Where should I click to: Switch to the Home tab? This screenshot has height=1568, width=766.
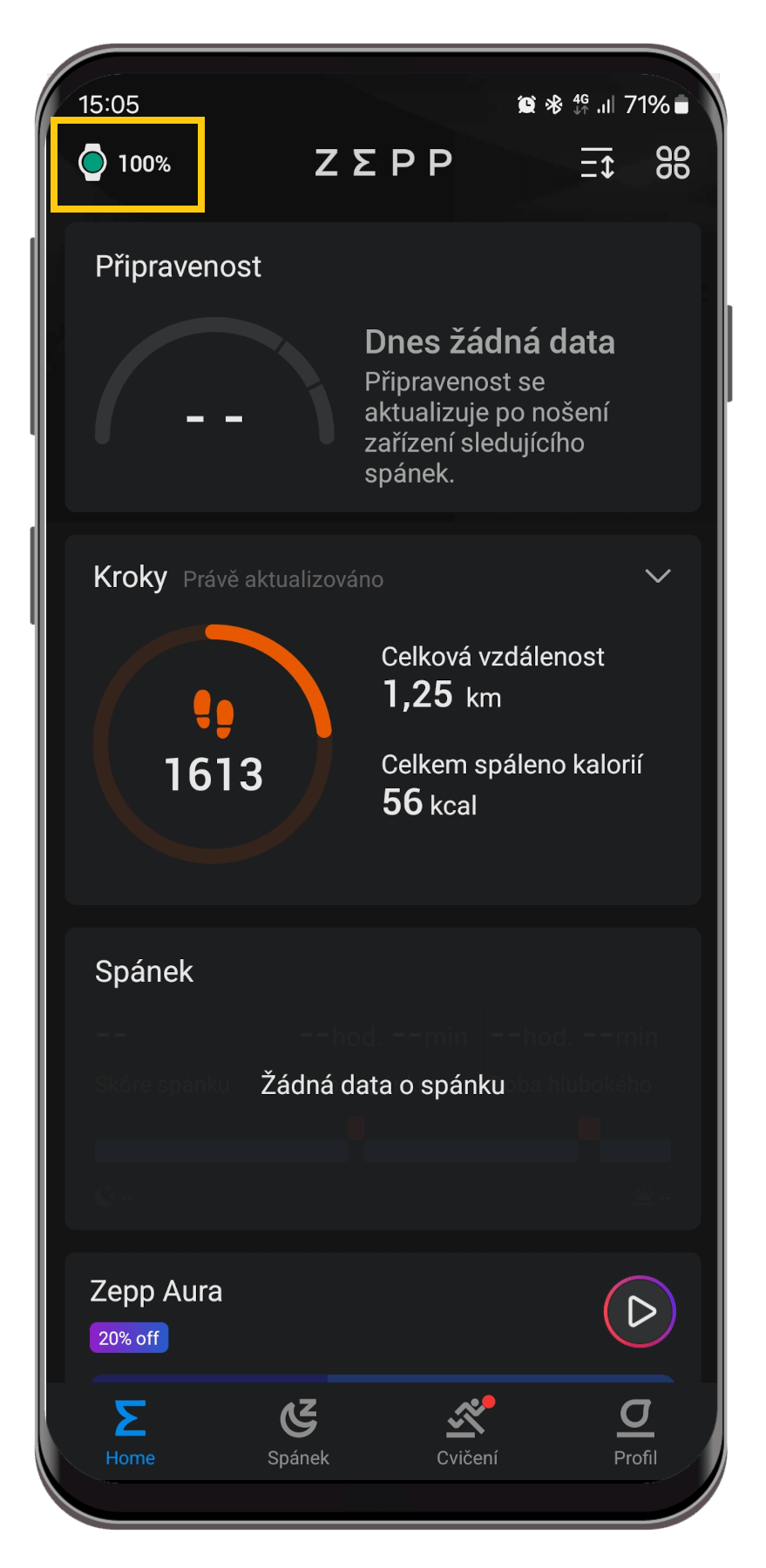point(130,1433)
